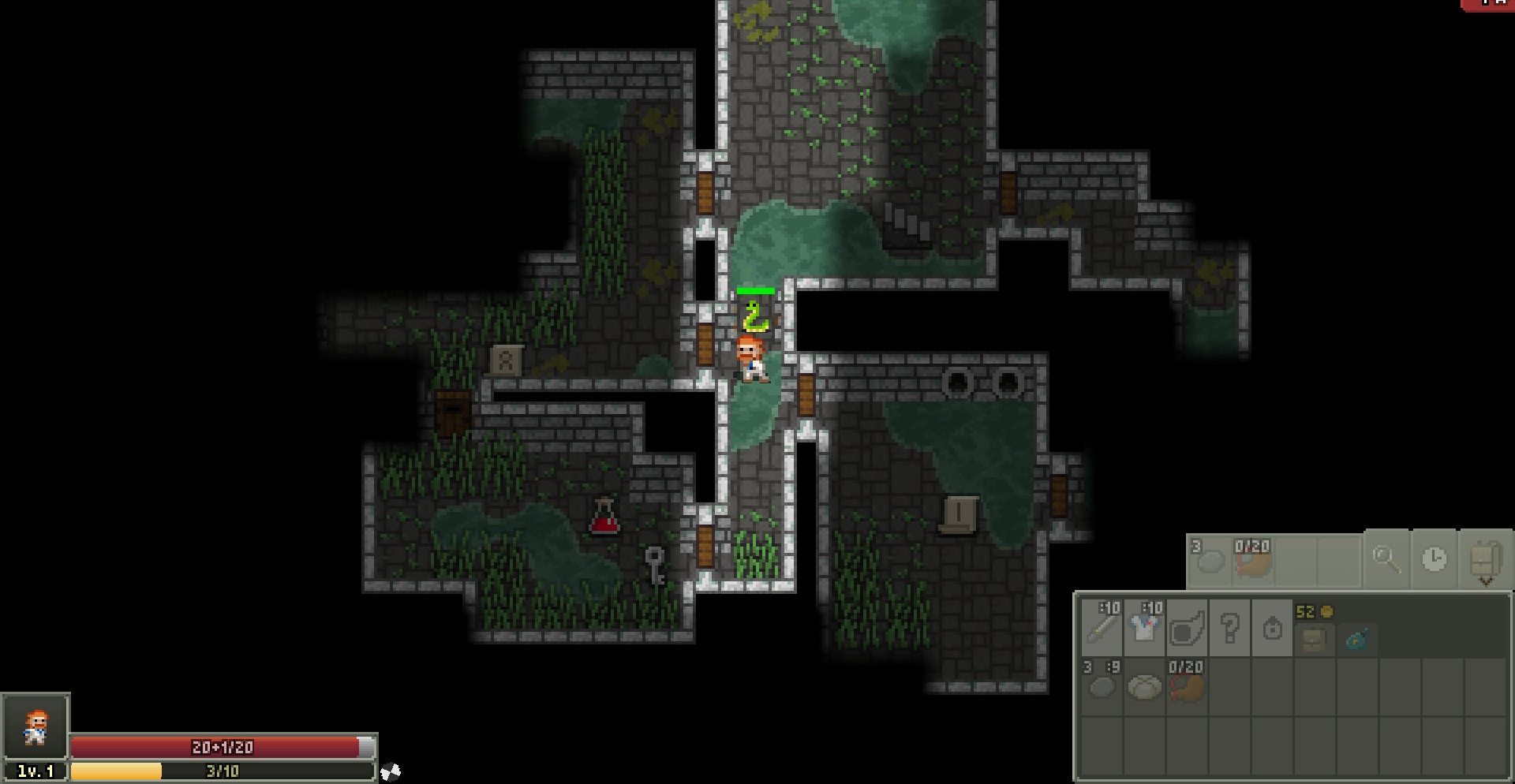Viewport: 1515px width, 784px height.
Task: Select the equipped sword in inventory
Action: [1102, 629]
